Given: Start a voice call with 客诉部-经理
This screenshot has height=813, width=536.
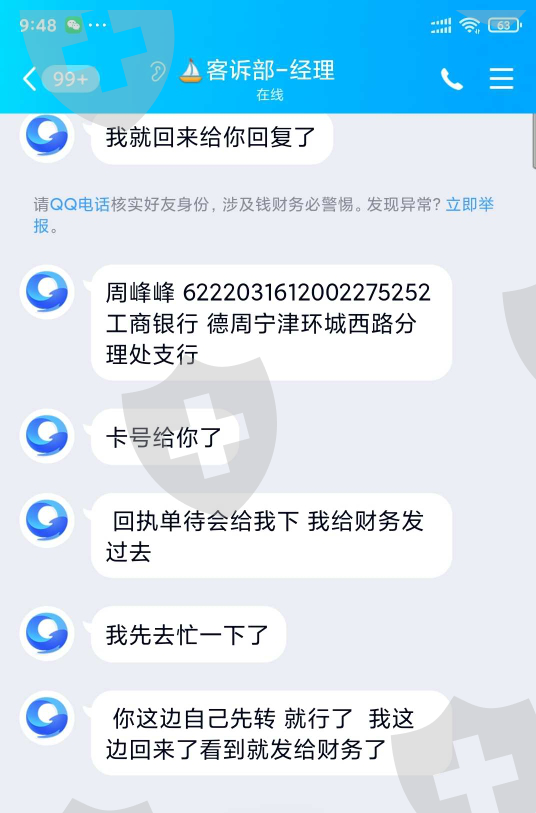Looking at the screenshot, I should [x=452, y=79].
